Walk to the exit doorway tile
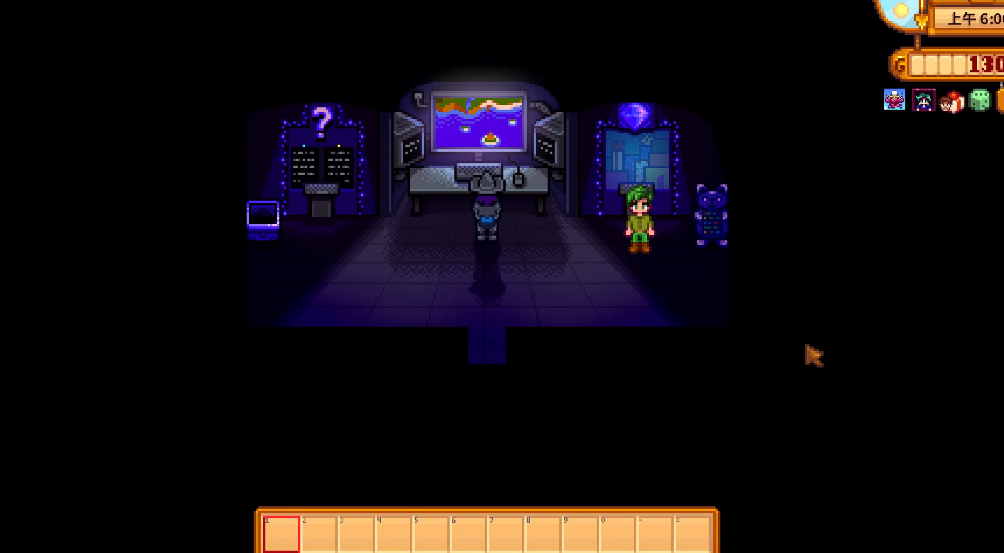Image resolution: width=1004 pixels, height=553 pixels. click(x=487, y=346)
